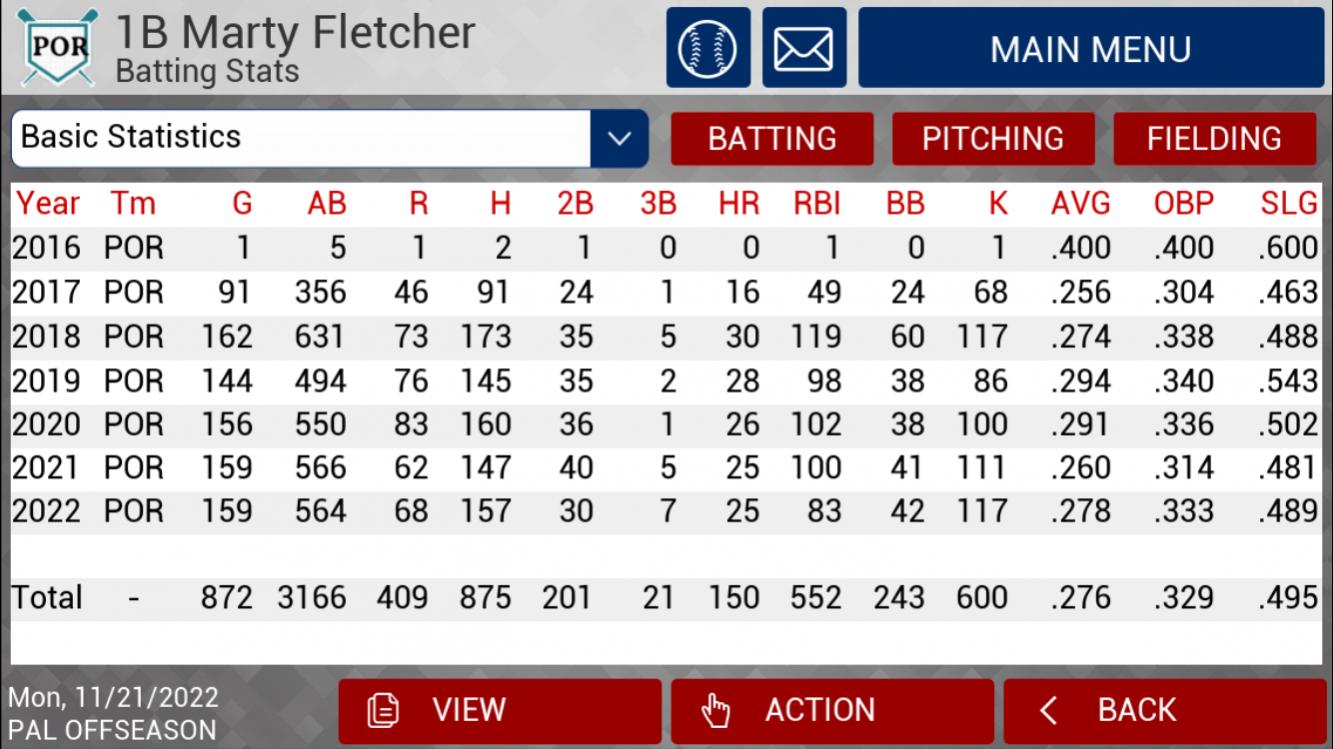Expand the Basic Statistics dropdown

tap(619, 138)
